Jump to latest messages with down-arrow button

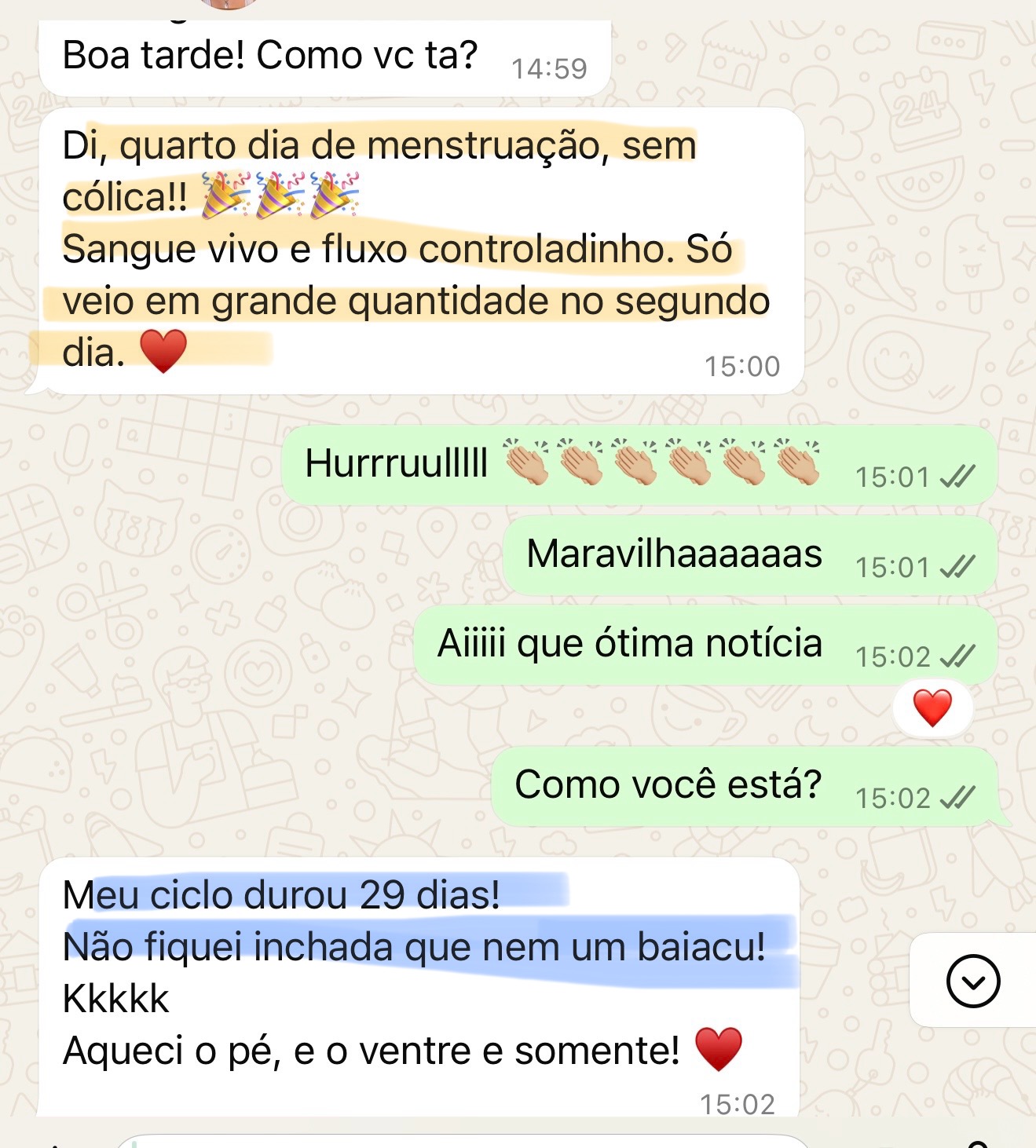(x=973, y=980)
